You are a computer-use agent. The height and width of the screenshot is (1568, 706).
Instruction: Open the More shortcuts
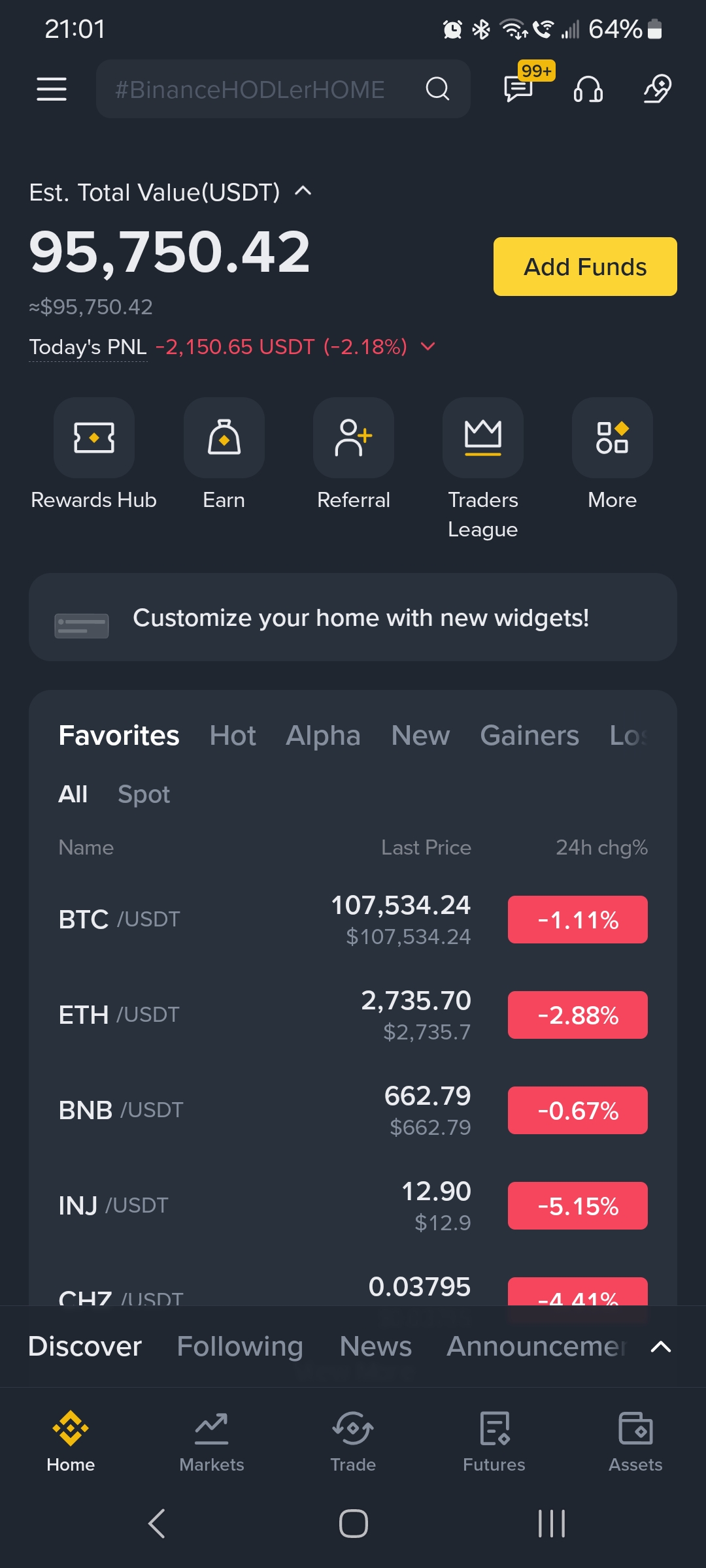(x=613, y=455)
